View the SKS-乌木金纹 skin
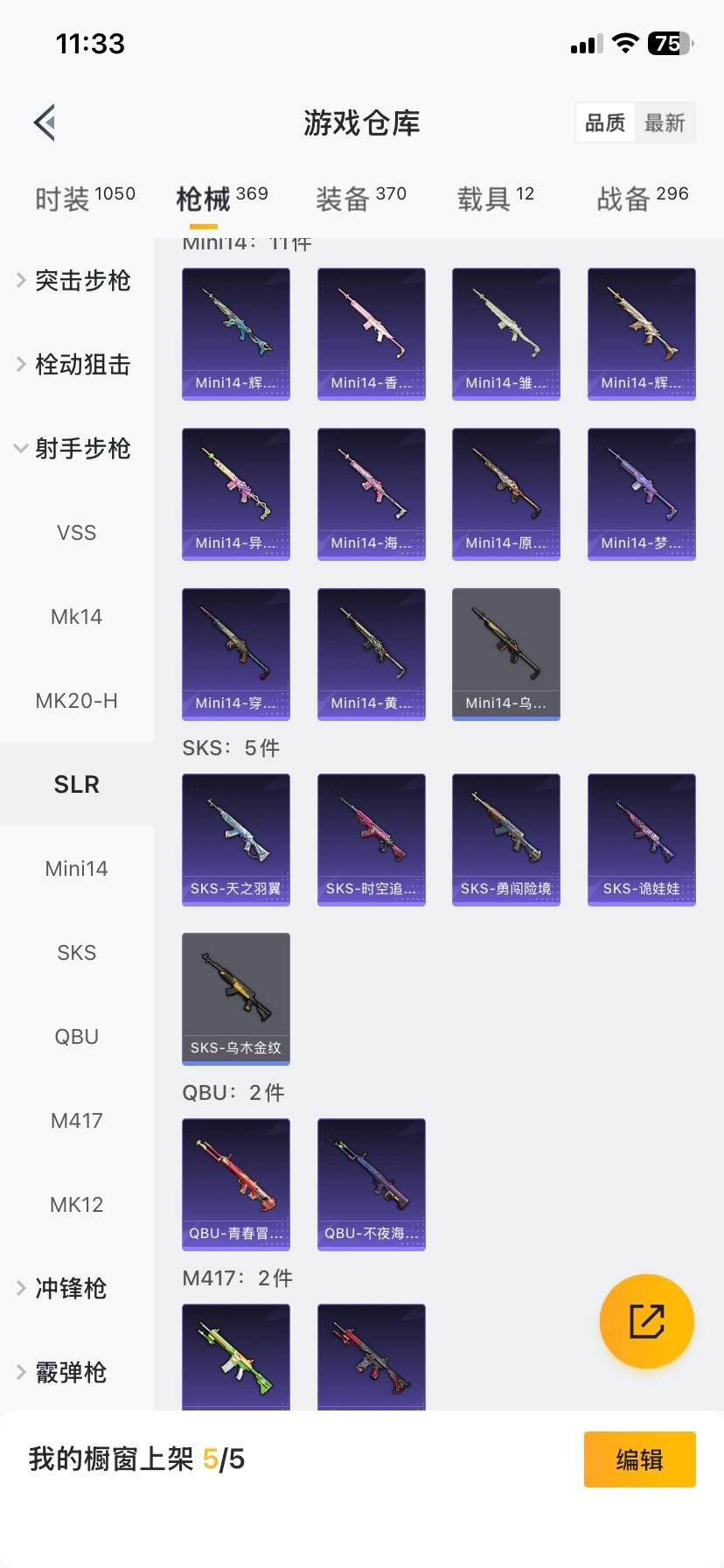Image resolution: width=724 pixels, height=1568 pixels. 236,998
